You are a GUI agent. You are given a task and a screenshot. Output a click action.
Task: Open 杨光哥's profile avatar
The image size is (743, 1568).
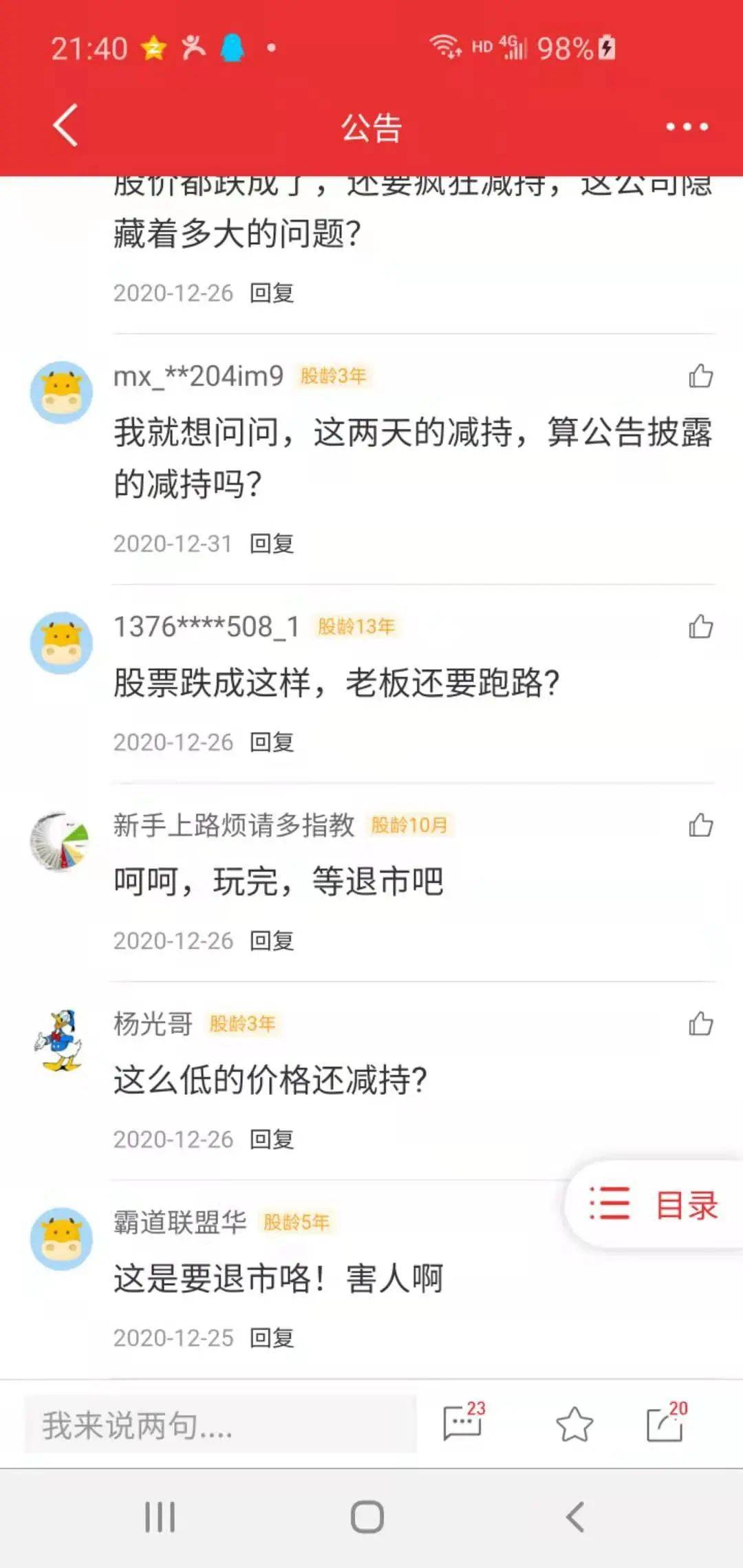[61, 1040]
